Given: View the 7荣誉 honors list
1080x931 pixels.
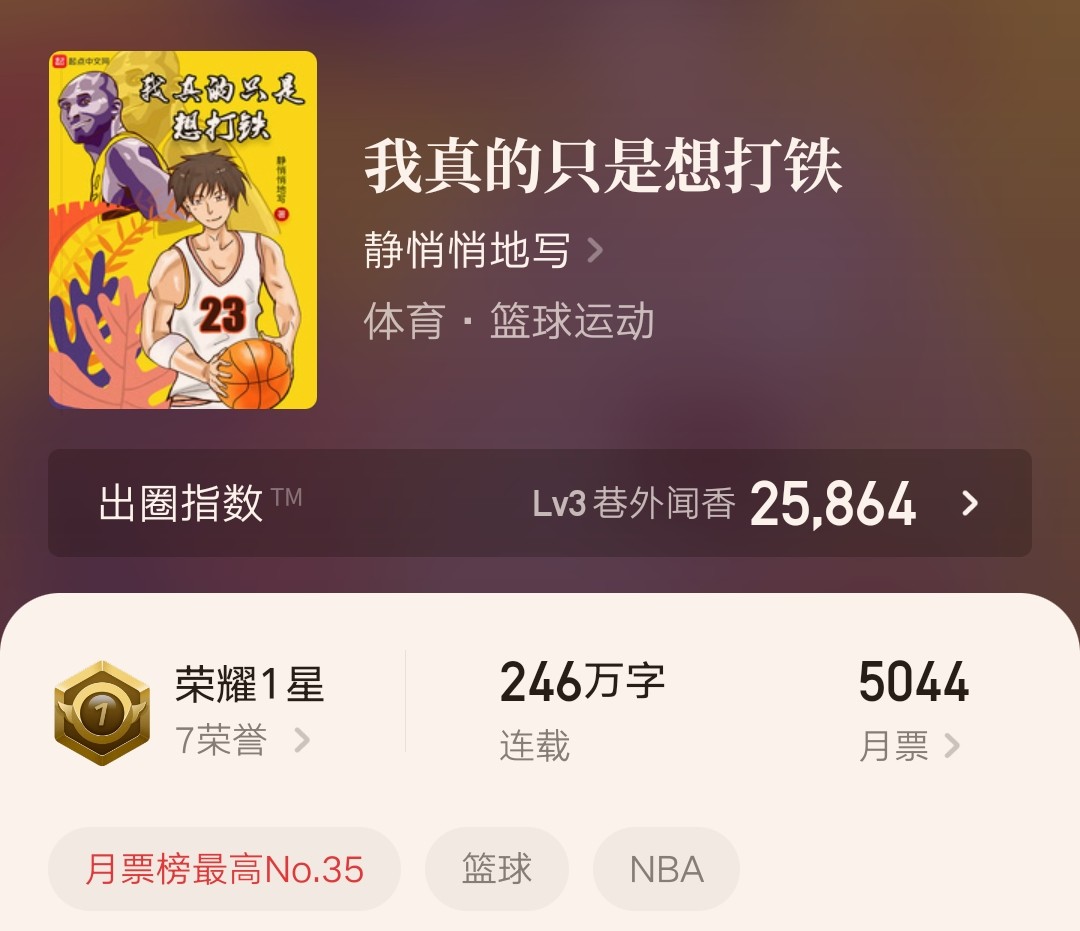Looking at the screenshot, I should coord(242,741).
